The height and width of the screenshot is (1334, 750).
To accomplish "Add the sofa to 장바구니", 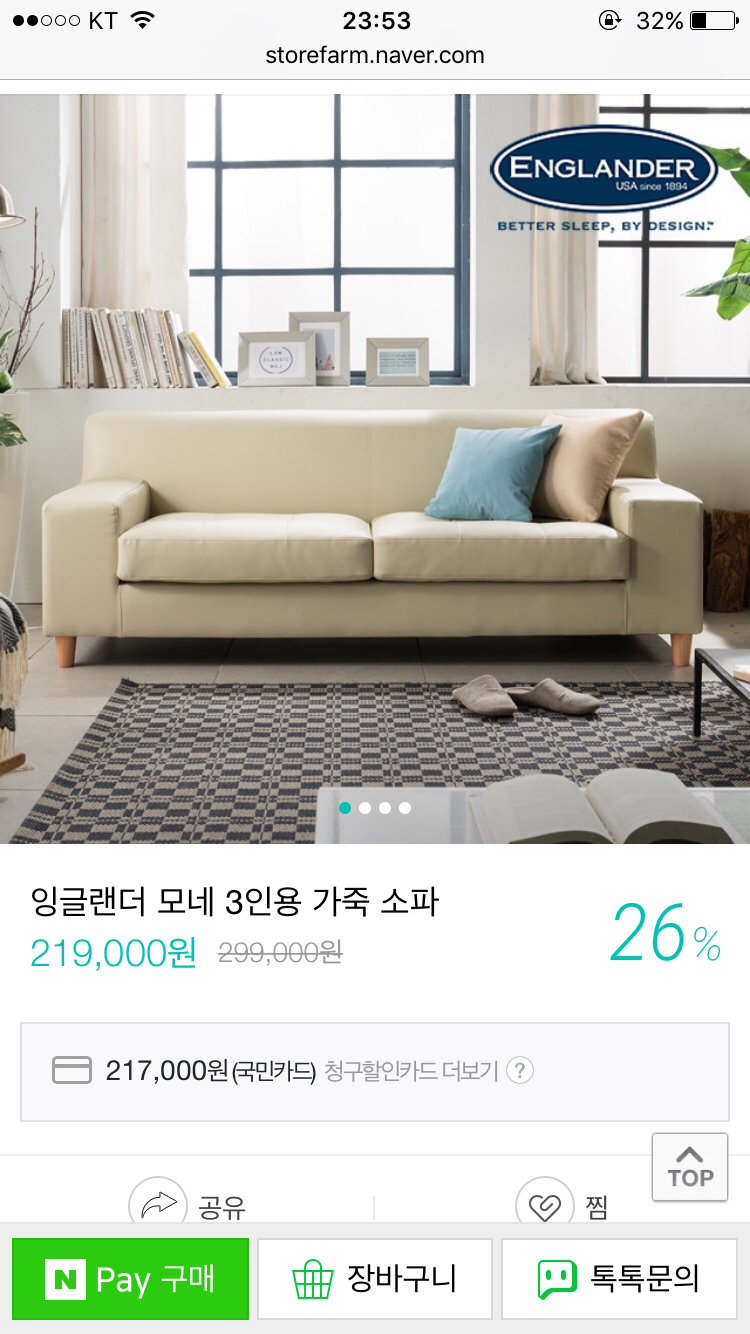I will (375, 1279).
